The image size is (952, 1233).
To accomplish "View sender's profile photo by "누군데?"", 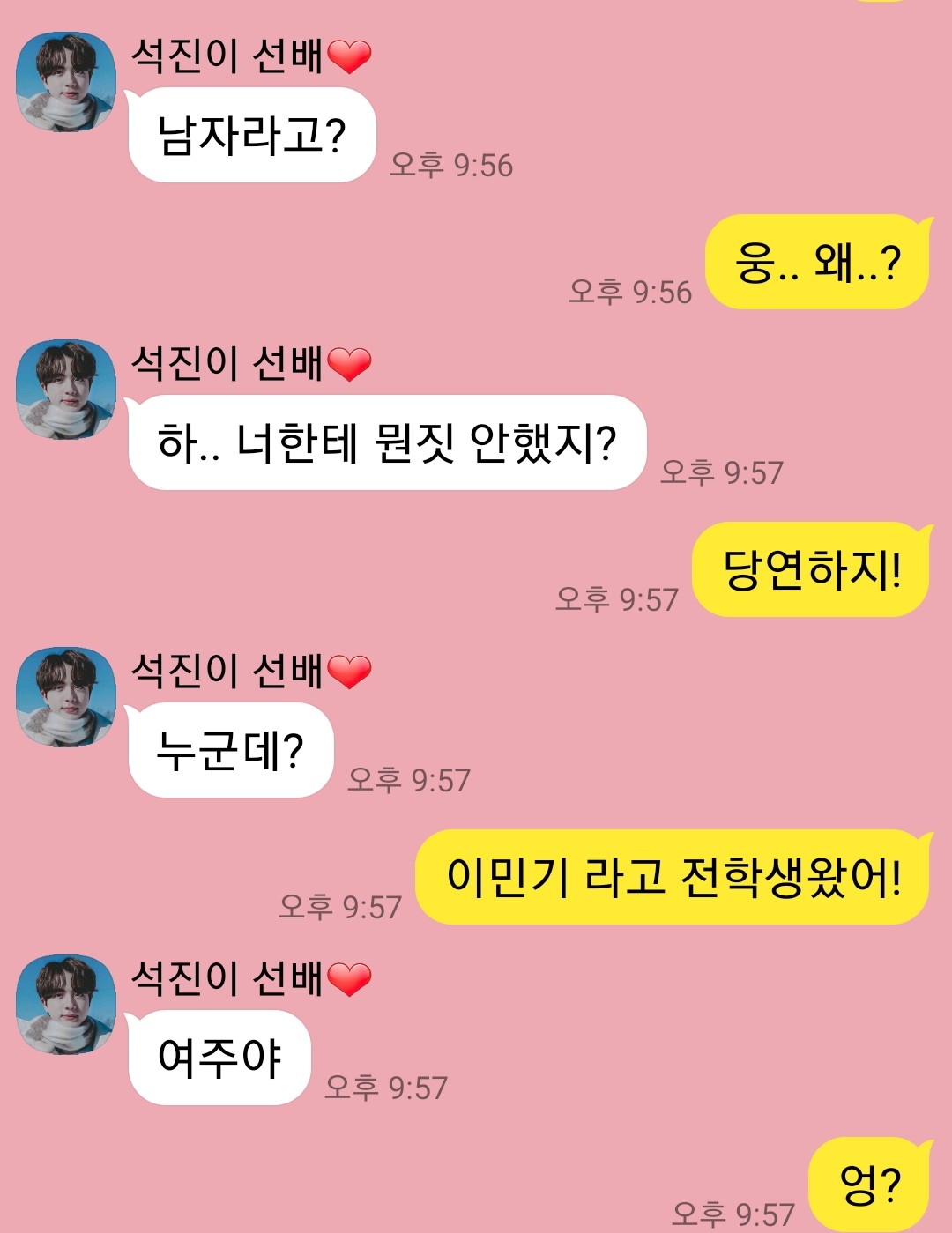I will 66,697.
